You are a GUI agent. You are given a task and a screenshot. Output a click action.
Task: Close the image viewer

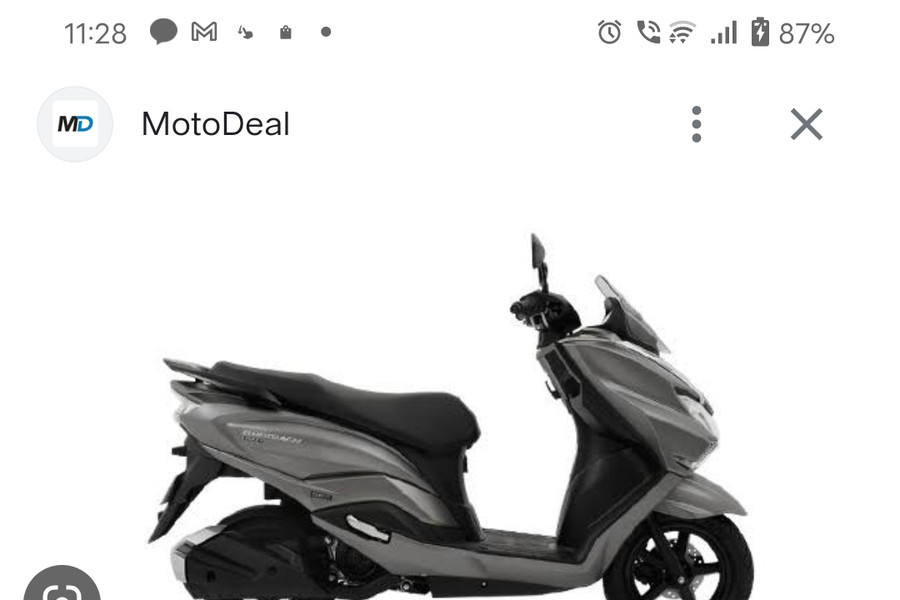pyautogui.click(x=806, y=124)
